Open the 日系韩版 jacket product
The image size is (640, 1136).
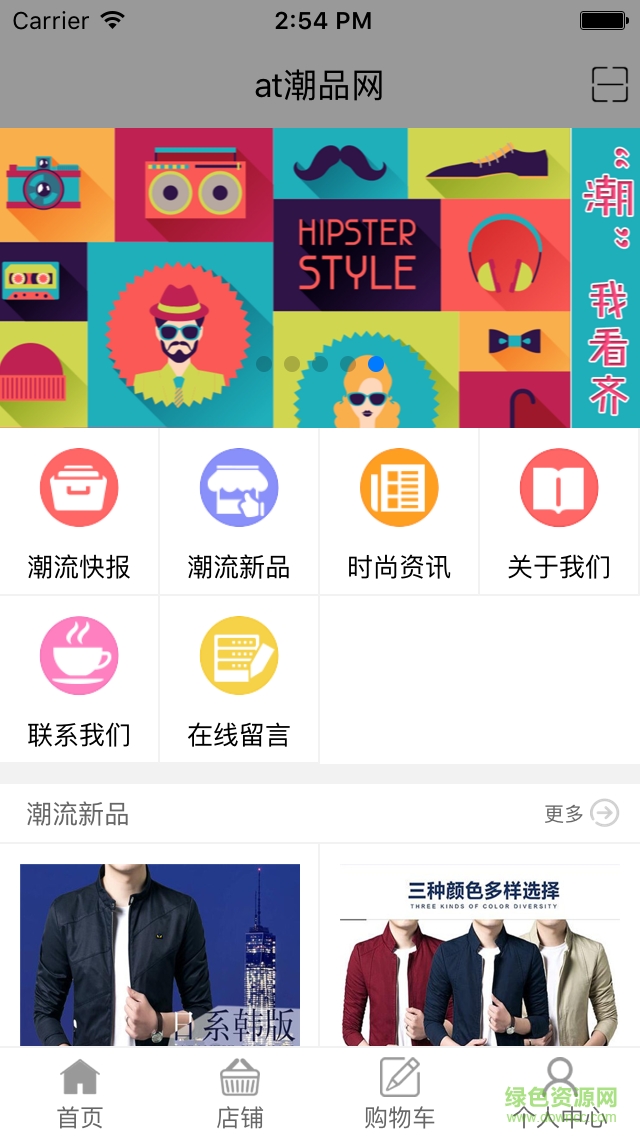(160, 955)
